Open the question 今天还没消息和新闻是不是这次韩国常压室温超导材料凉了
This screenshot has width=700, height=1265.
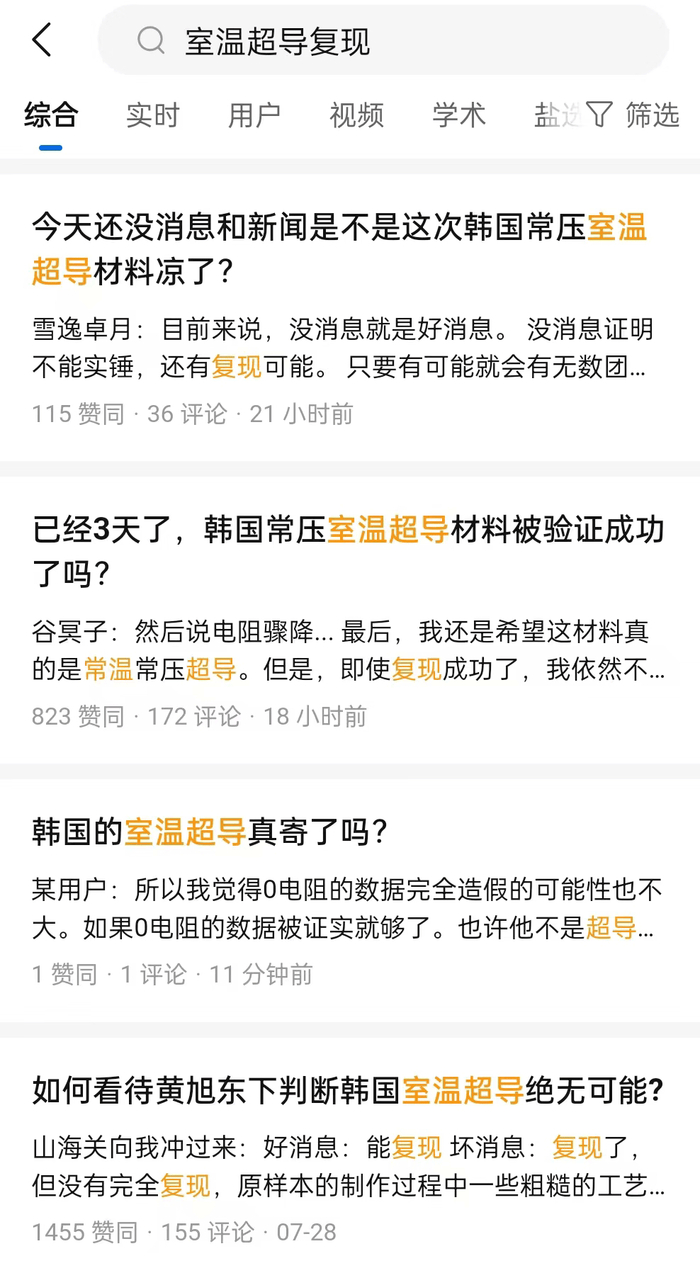click(340, 249)
